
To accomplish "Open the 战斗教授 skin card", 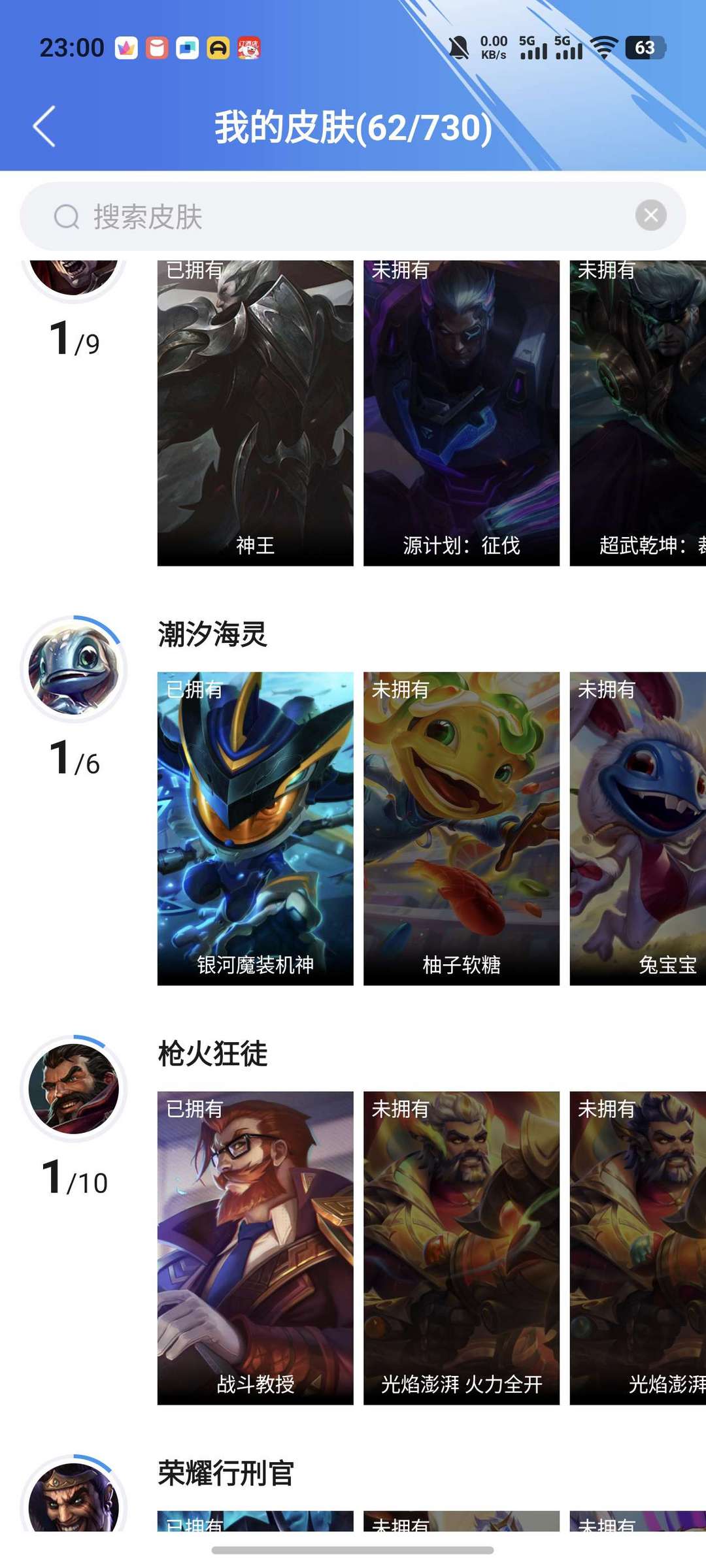I will 255,1248.
